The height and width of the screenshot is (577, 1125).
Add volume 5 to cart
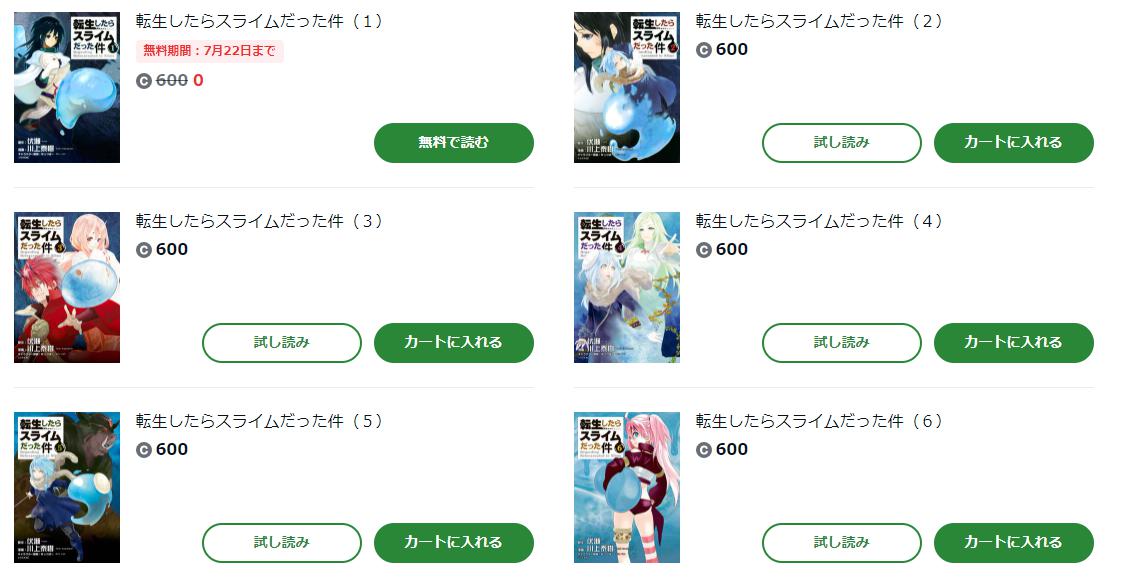click(x=453, y=543)
